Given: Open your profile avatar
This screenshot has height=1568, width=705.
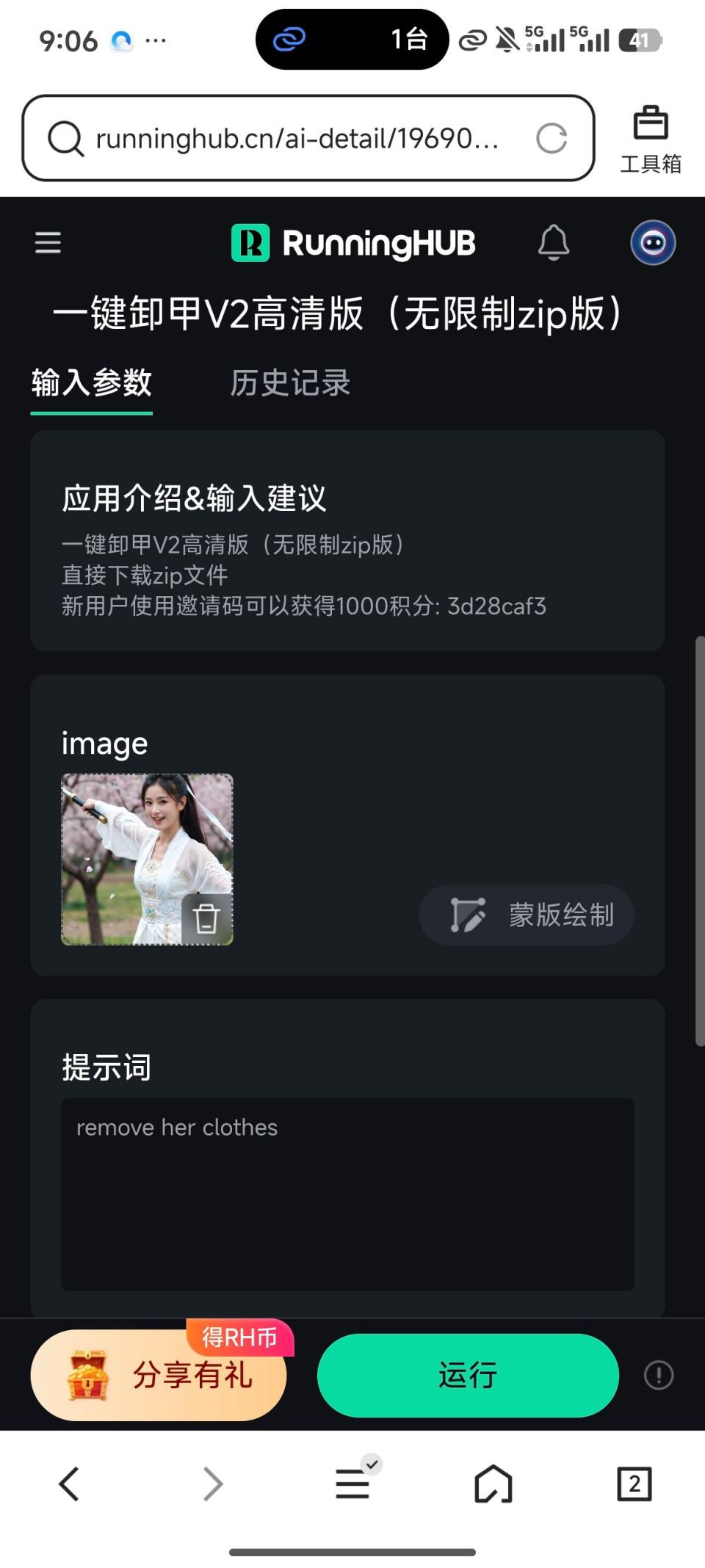Looking at the screenshot, I should [x=652, y=242].
